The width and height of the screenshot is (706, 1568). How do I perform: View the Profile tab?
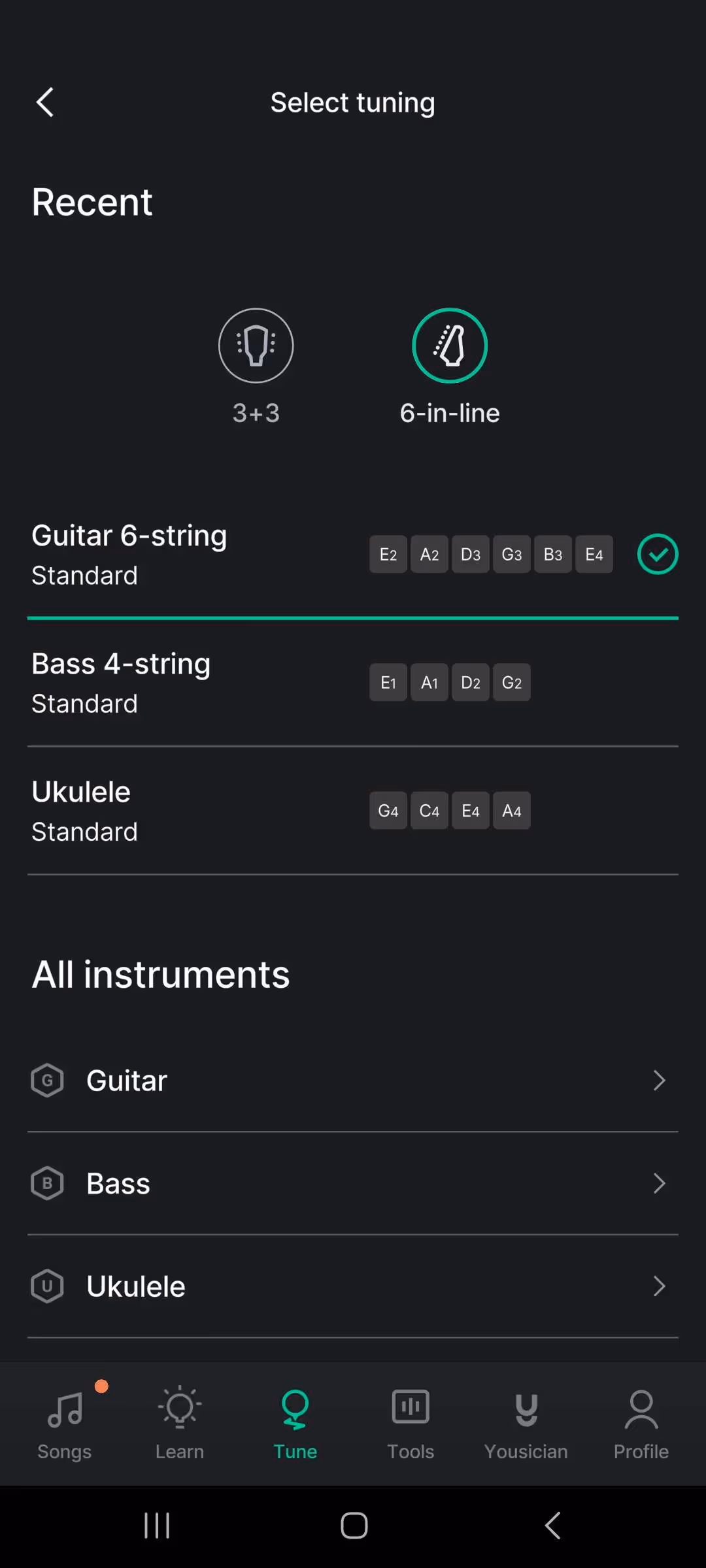(641, 1423)
